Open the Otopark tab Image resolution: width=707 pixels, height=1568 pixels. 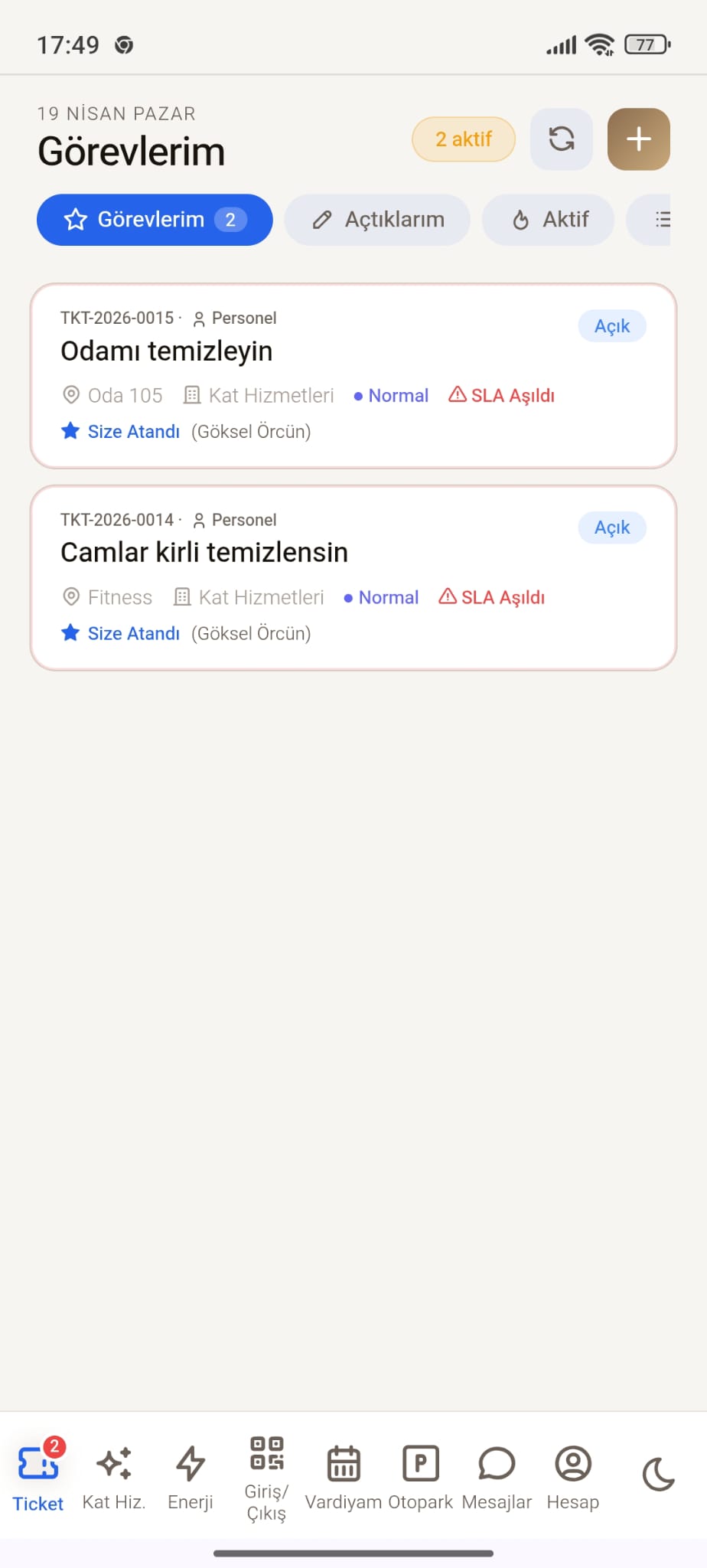tap(420, 1478)
